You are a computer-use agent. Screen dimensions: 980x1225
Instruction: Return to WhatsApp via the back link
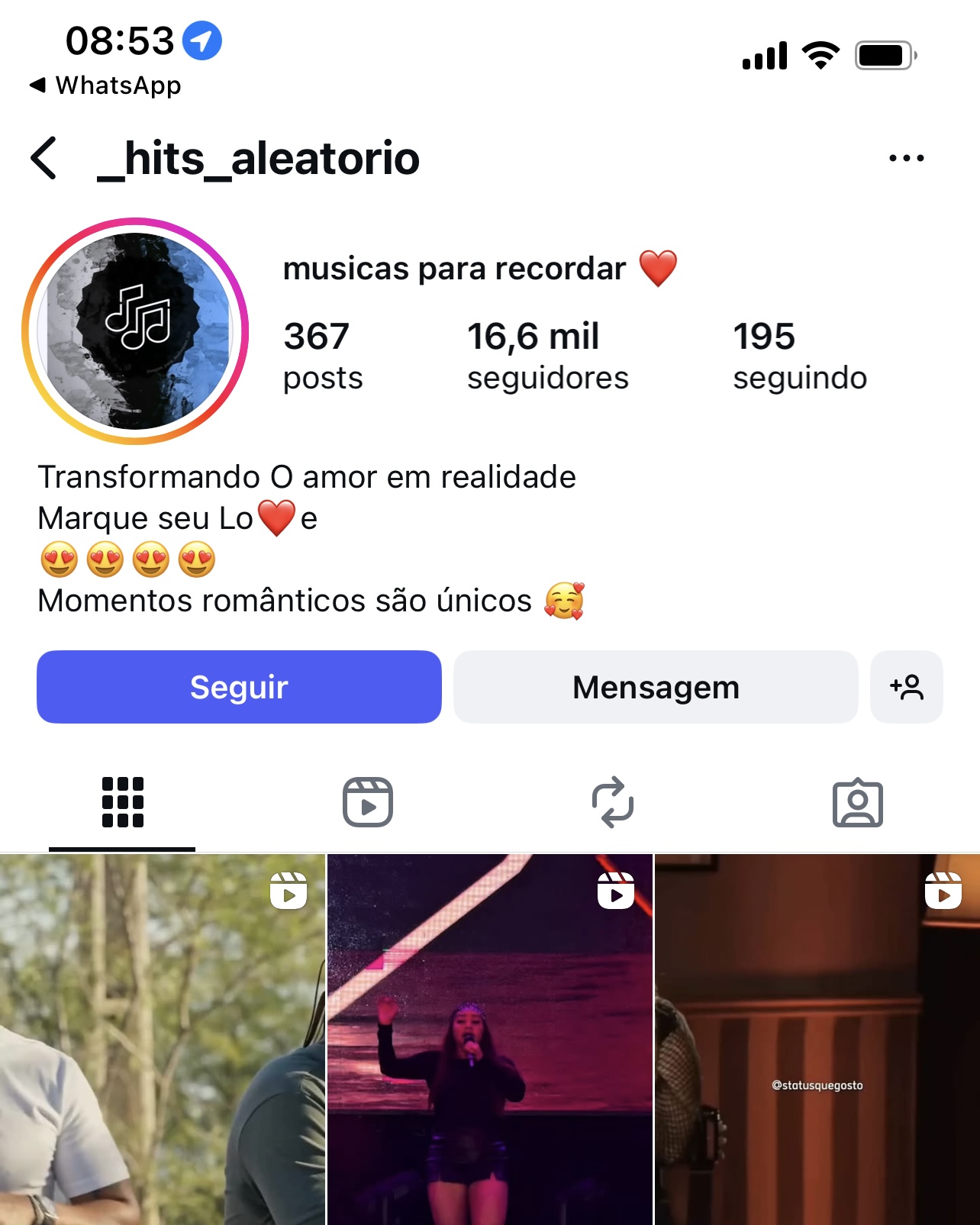click(x=105, y=85)
